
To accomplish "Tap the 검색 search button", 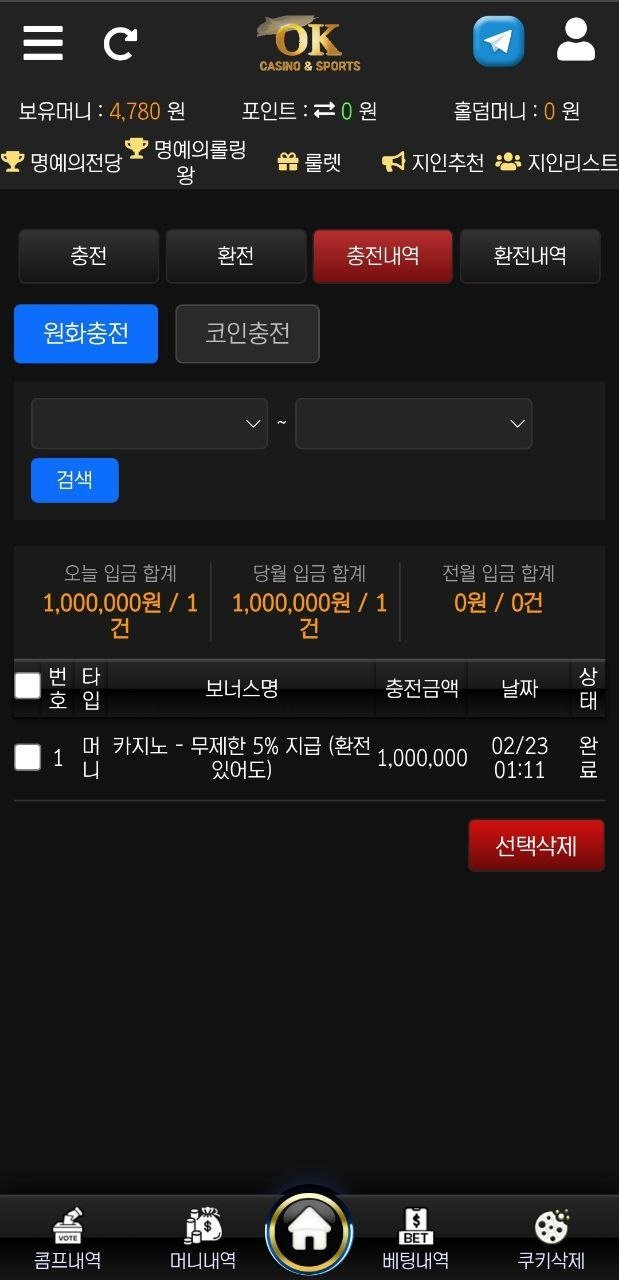I will pyautogui.click(x=75, y=480).
